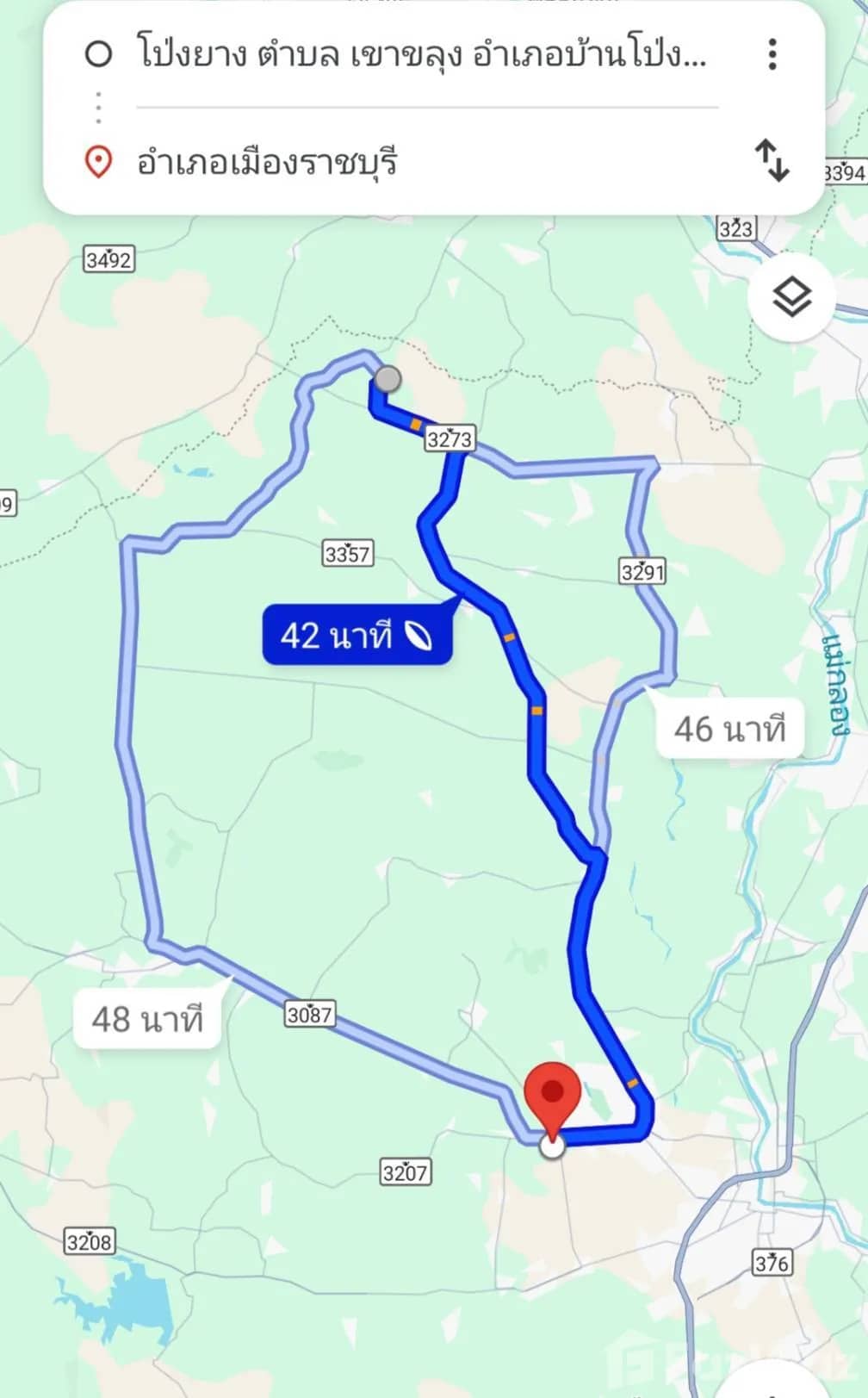Viewport: 868px width, 1398px height.
Task: Select the route 3273 road label
Action: [x=451, y=438]
